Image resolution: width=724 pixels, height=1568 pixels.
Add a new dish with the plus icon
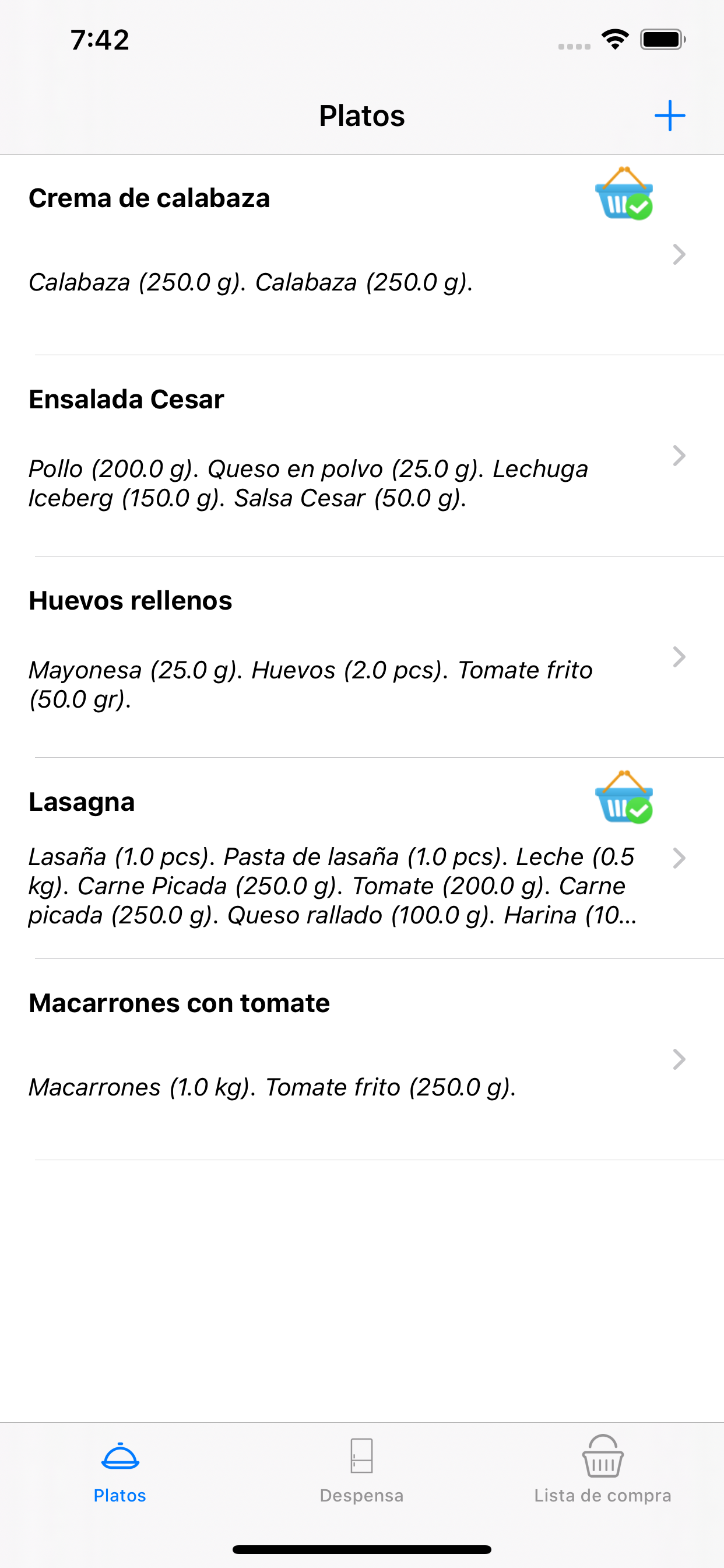click(x=669, y=116)
